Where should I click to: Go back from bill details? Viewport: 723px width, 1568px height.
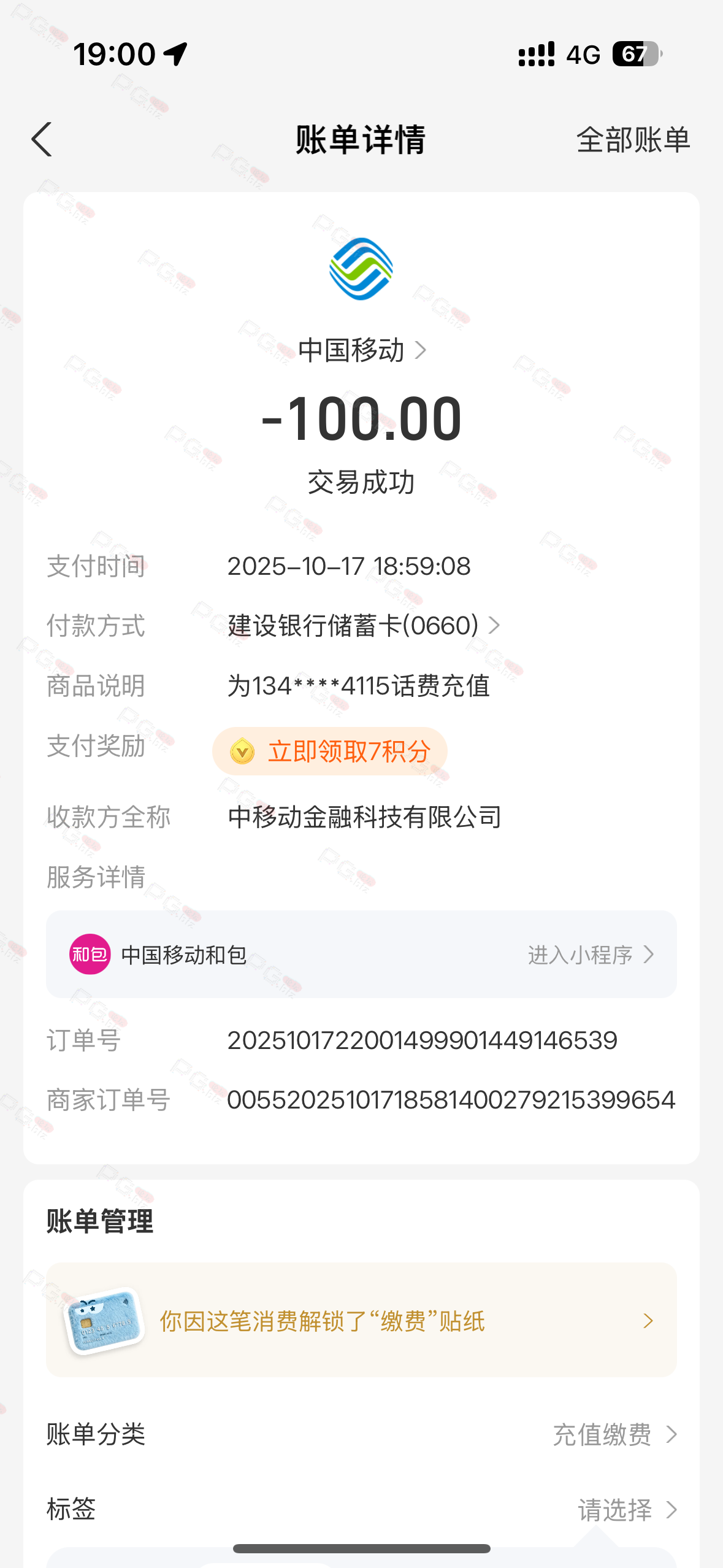click(42, 140)
